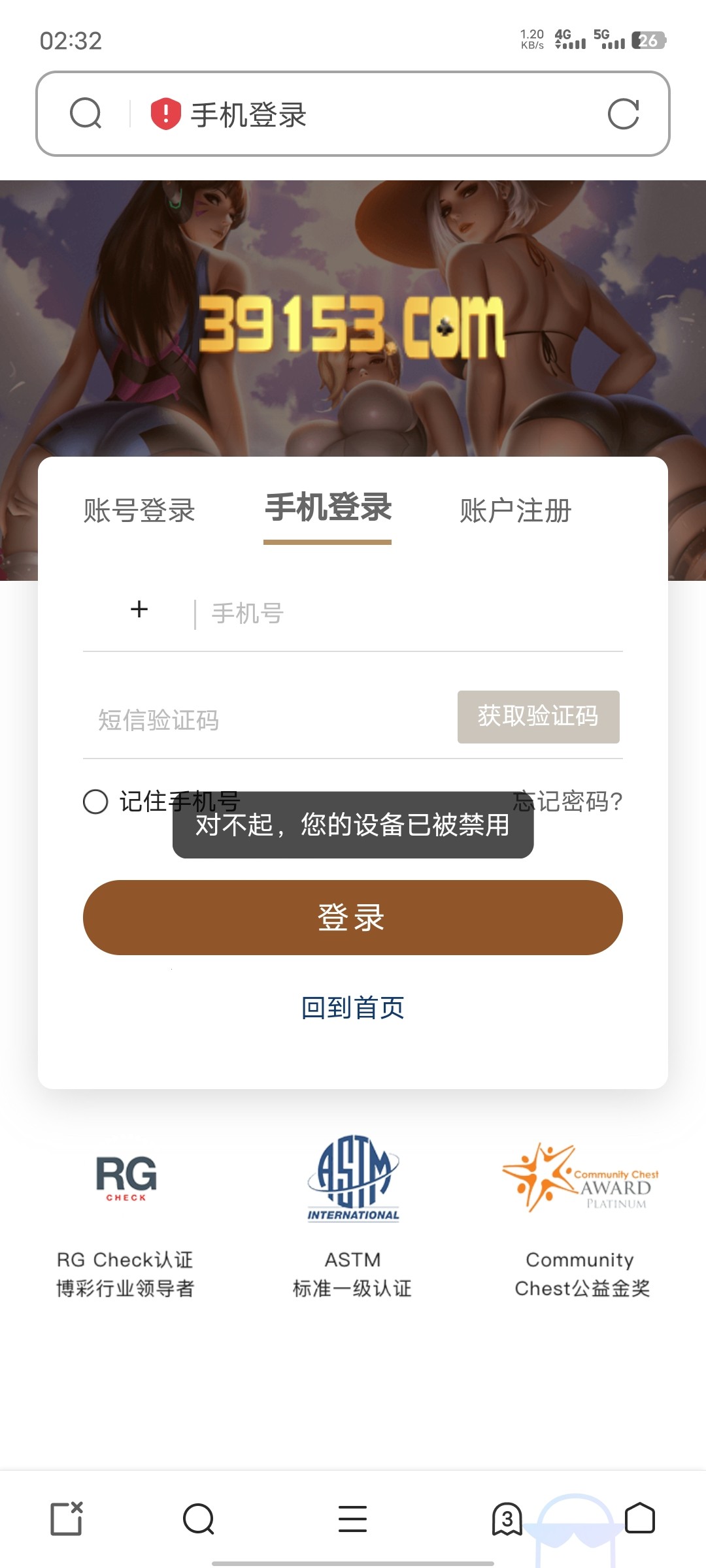
Task: Open the browser menu with three lines
Action: (352, 1518)
